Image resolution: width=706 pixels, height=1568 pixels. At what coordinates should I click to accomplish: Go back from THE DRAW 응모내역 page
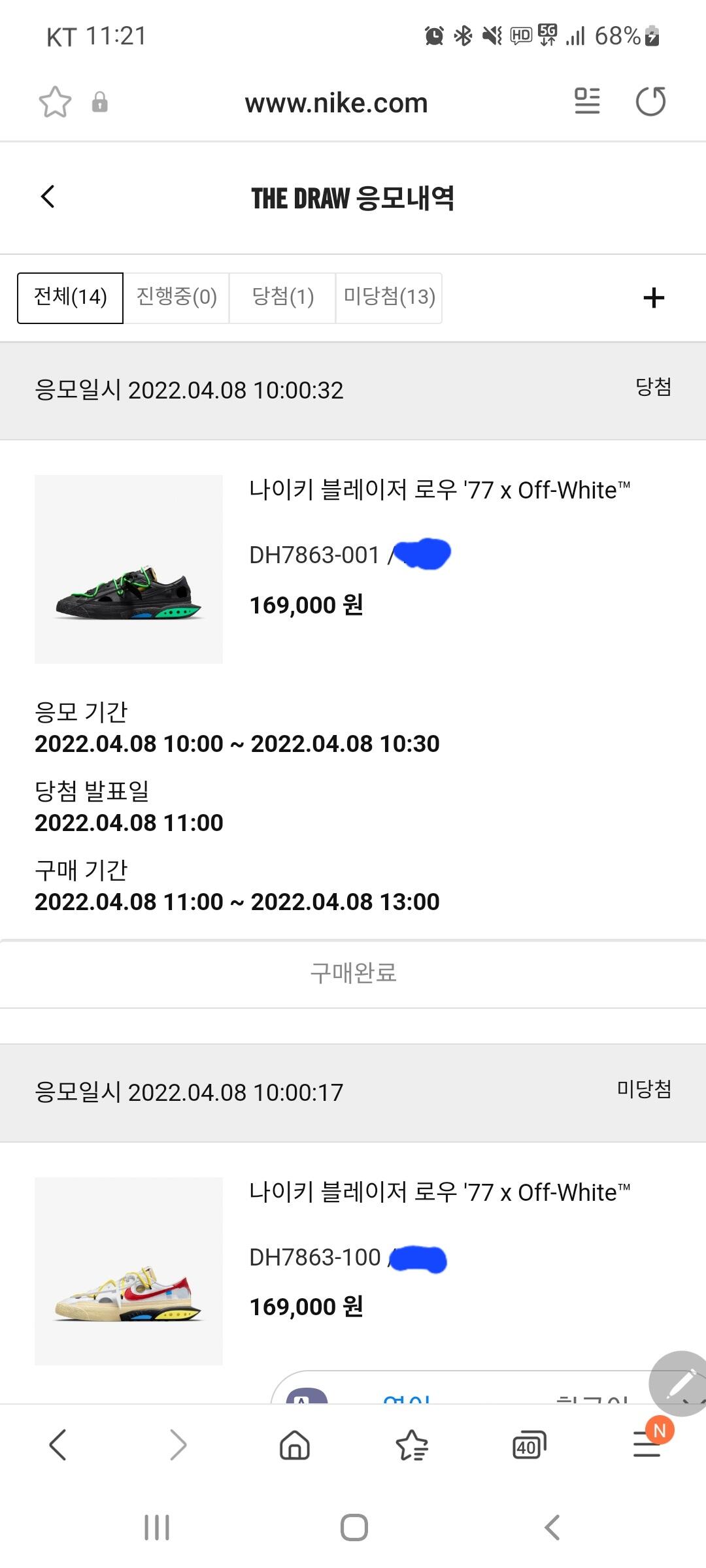[48, 197]
